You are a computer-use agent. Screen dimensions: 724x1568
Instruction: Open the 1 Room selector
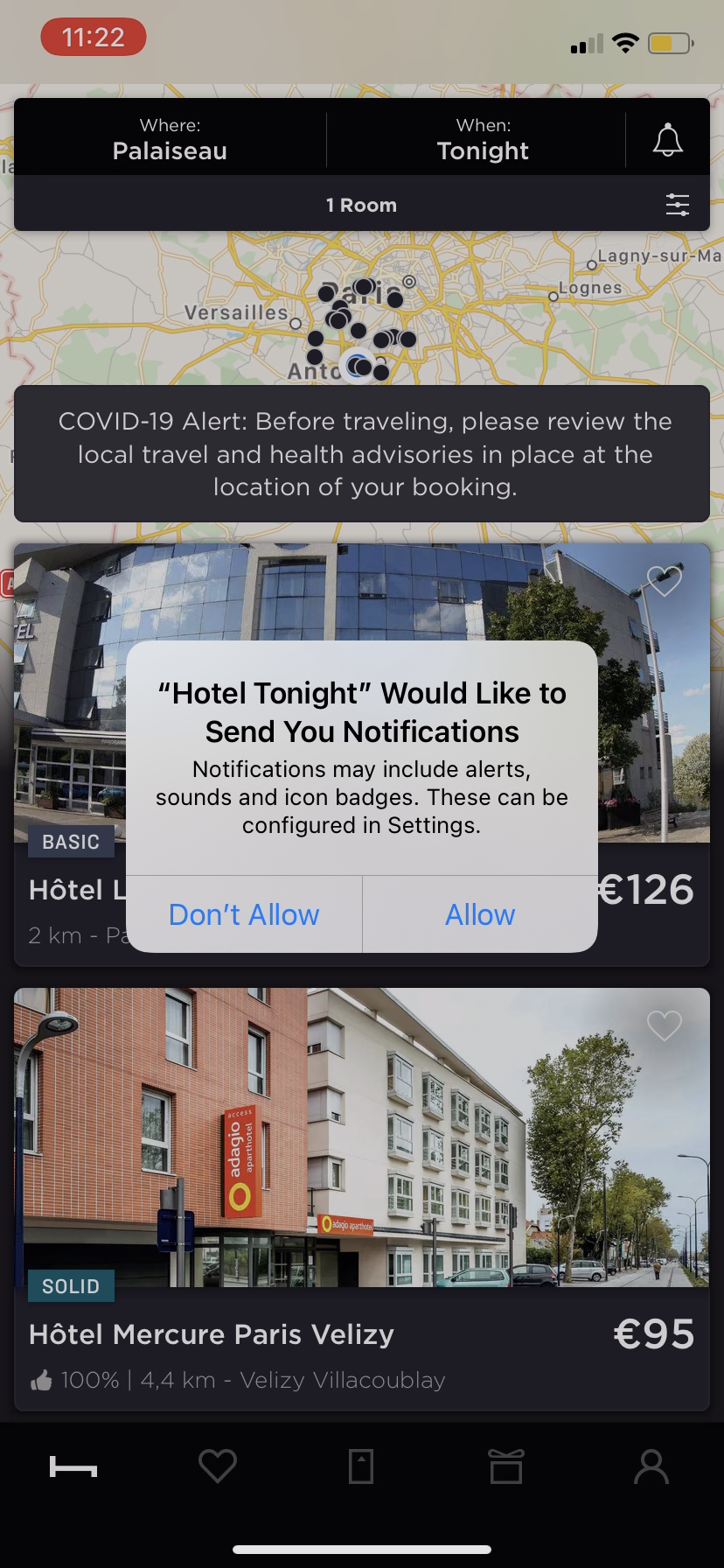[361, 205]
